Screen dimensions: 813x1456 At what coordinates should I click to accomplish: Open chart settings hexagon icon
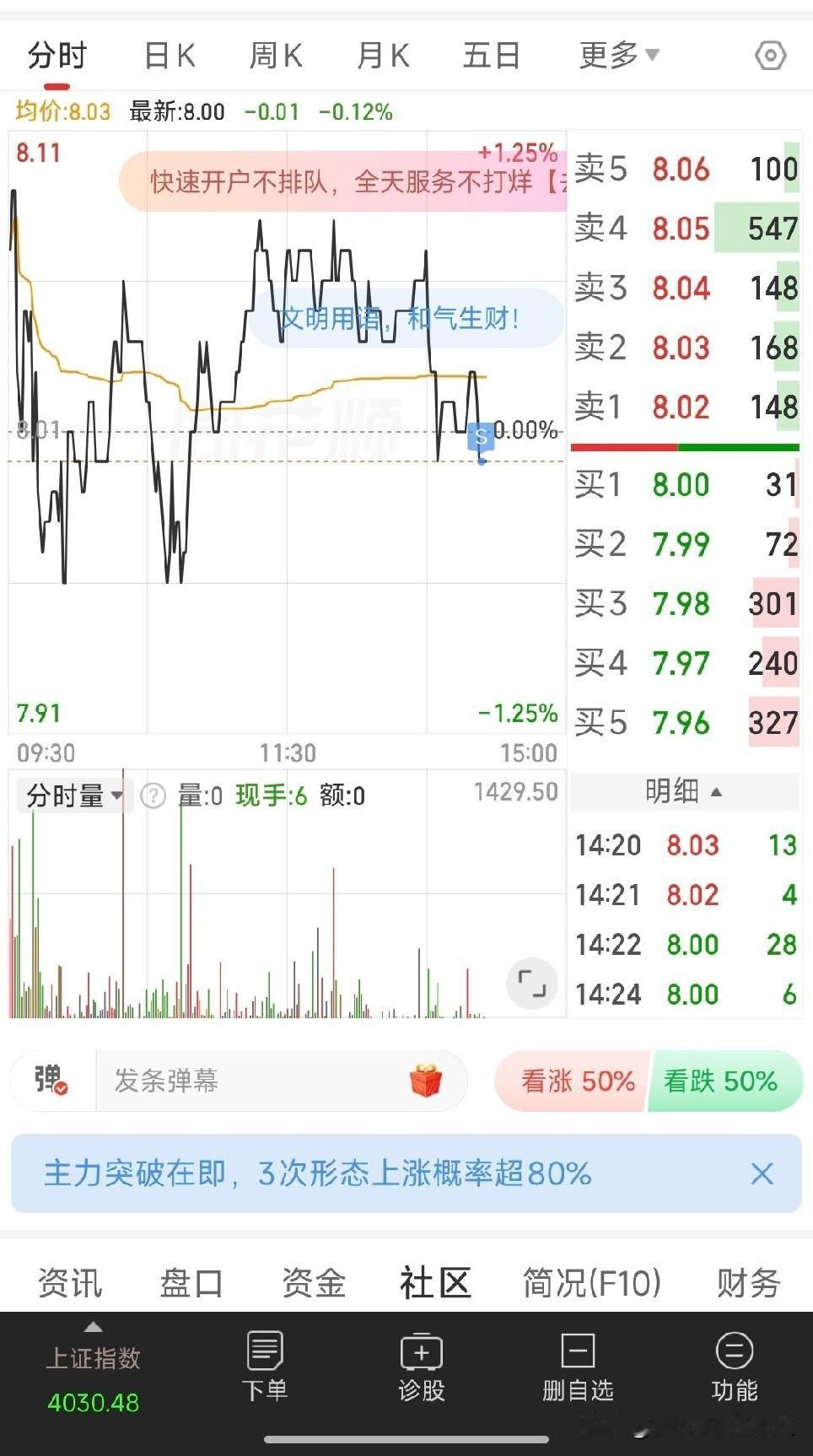point(770,56)
